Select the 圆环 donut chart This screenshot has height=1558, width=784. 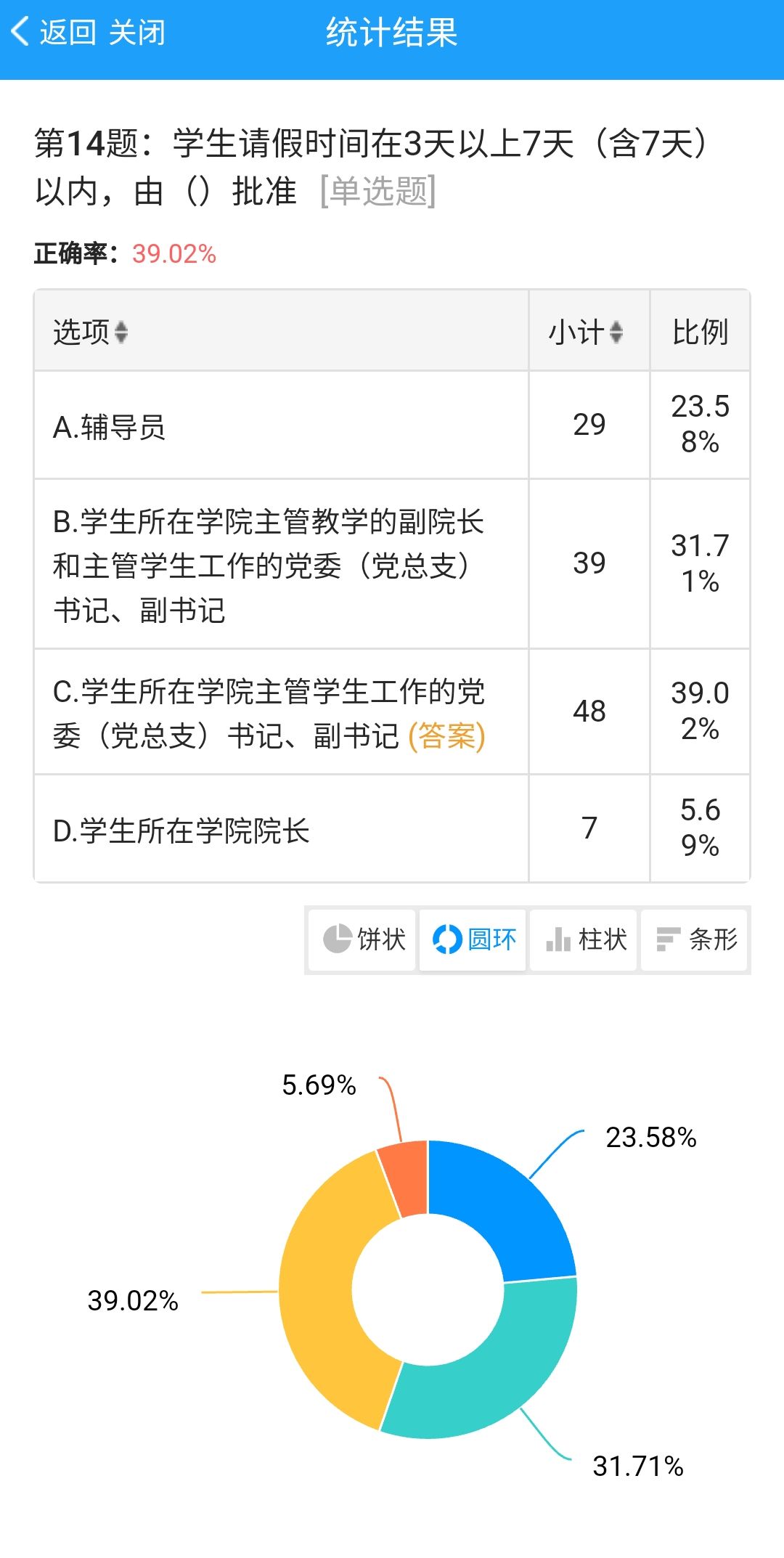click(473, 939)
